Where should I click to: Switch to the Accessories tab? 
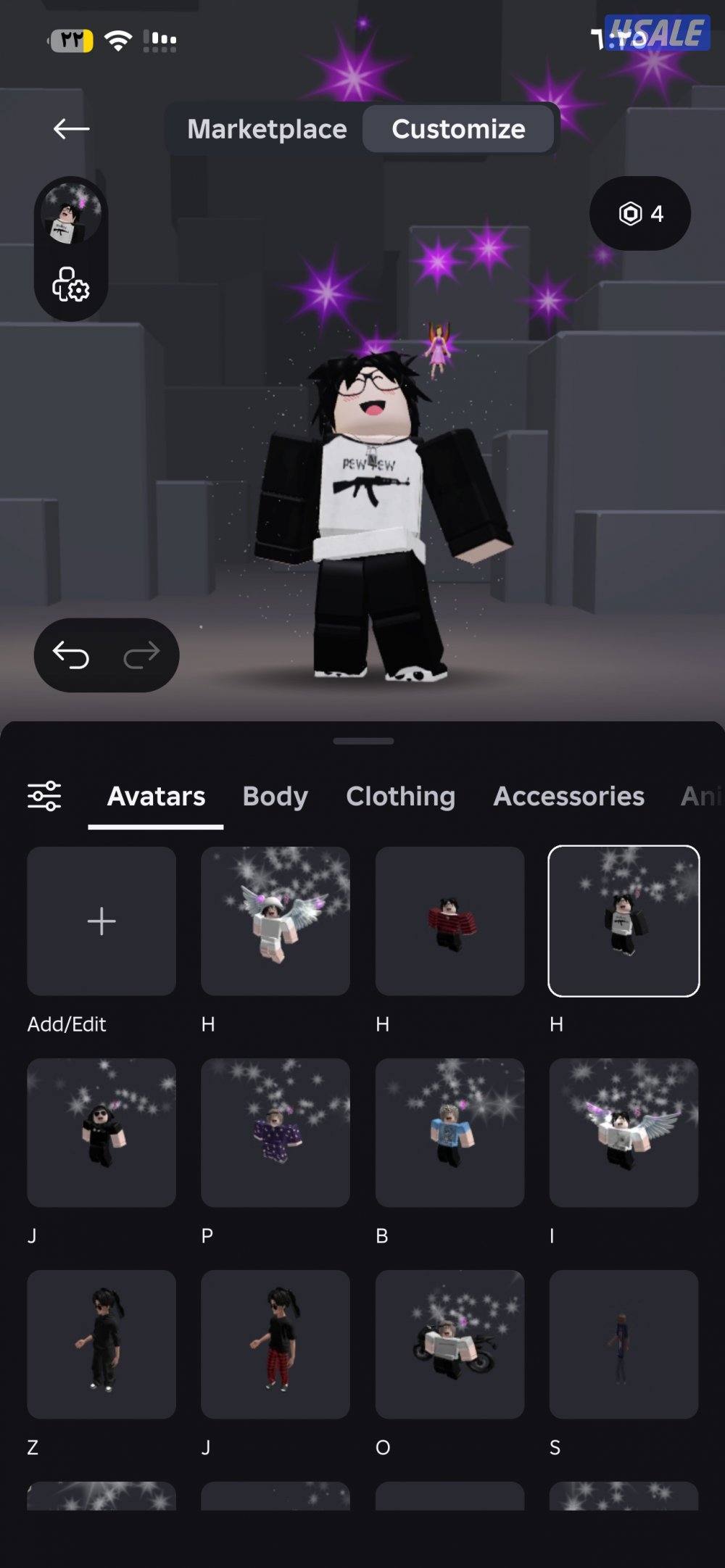point(568,796)
